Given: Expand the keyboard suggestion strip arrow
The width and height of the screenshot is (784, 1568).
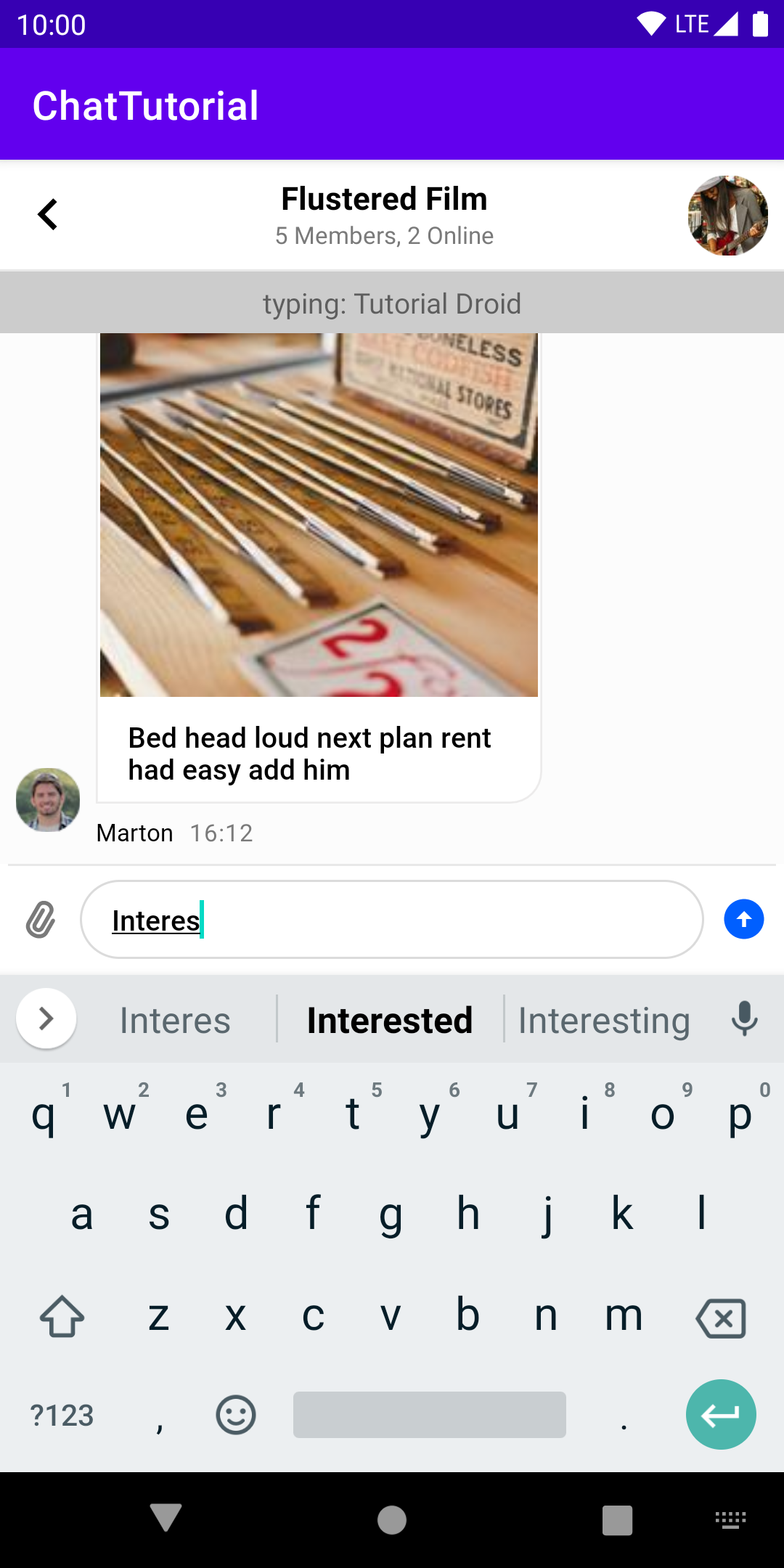Looking at the screenshot, I should [46, 1018].
